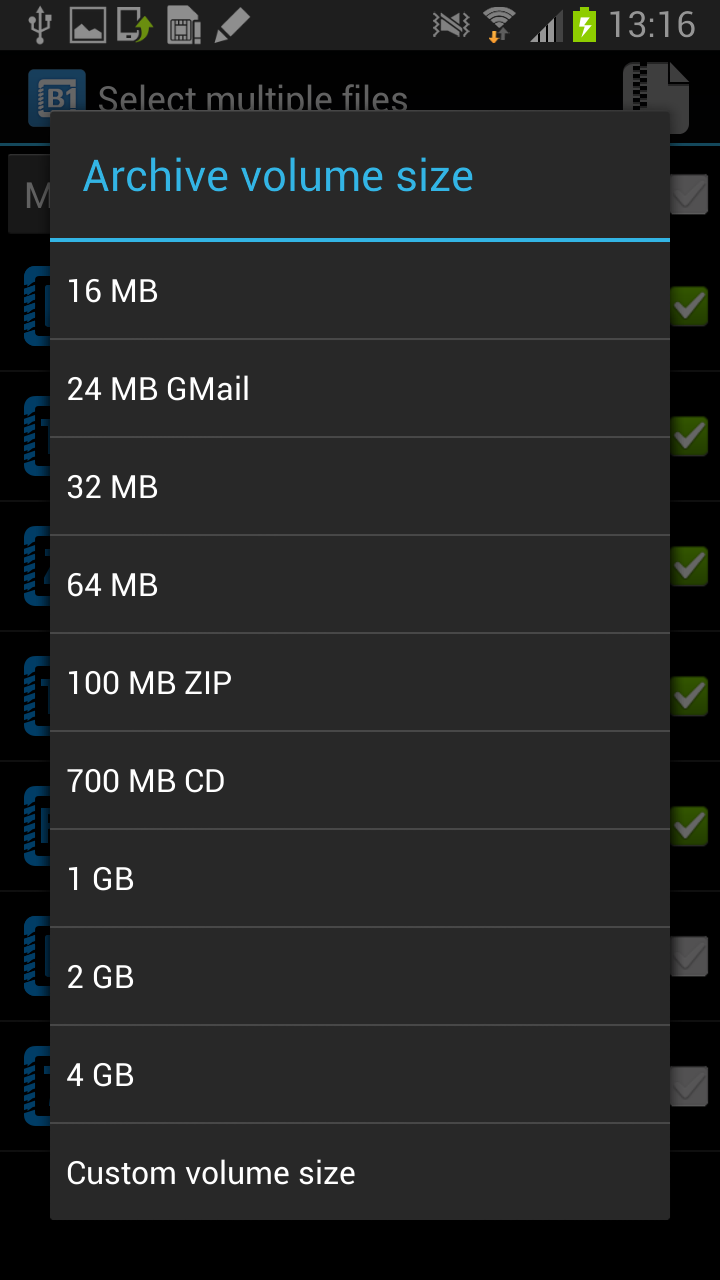Pick 32 MB as volume size
Screen dimensions: 720x1280
(x=360, y=487)
